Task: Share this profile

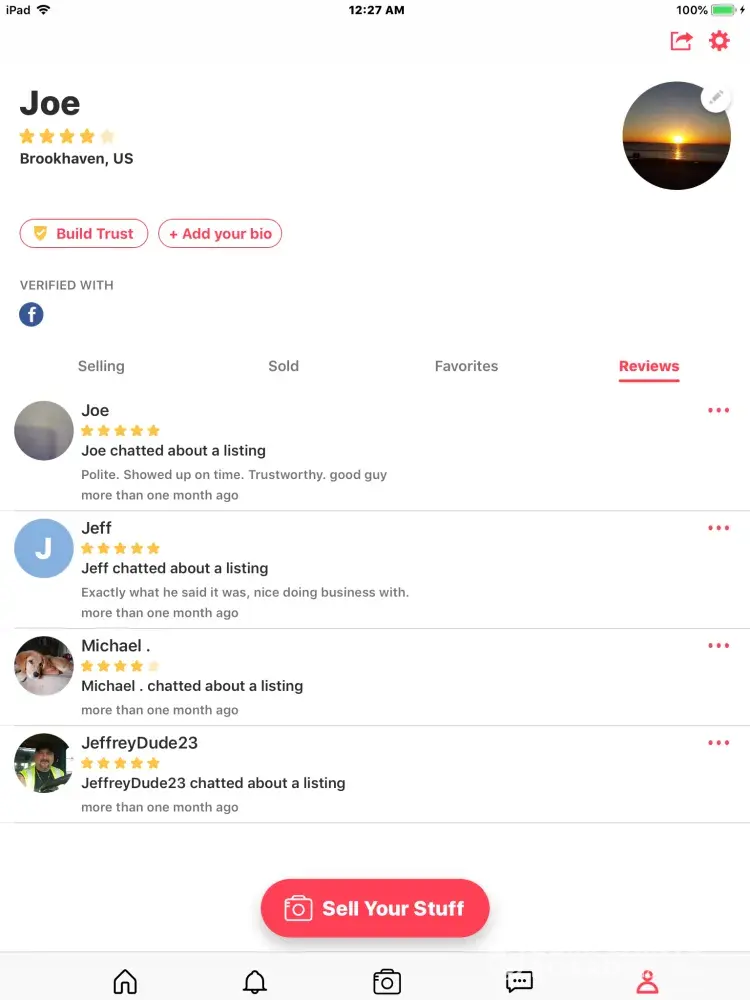Action: [x=681, y=41]
